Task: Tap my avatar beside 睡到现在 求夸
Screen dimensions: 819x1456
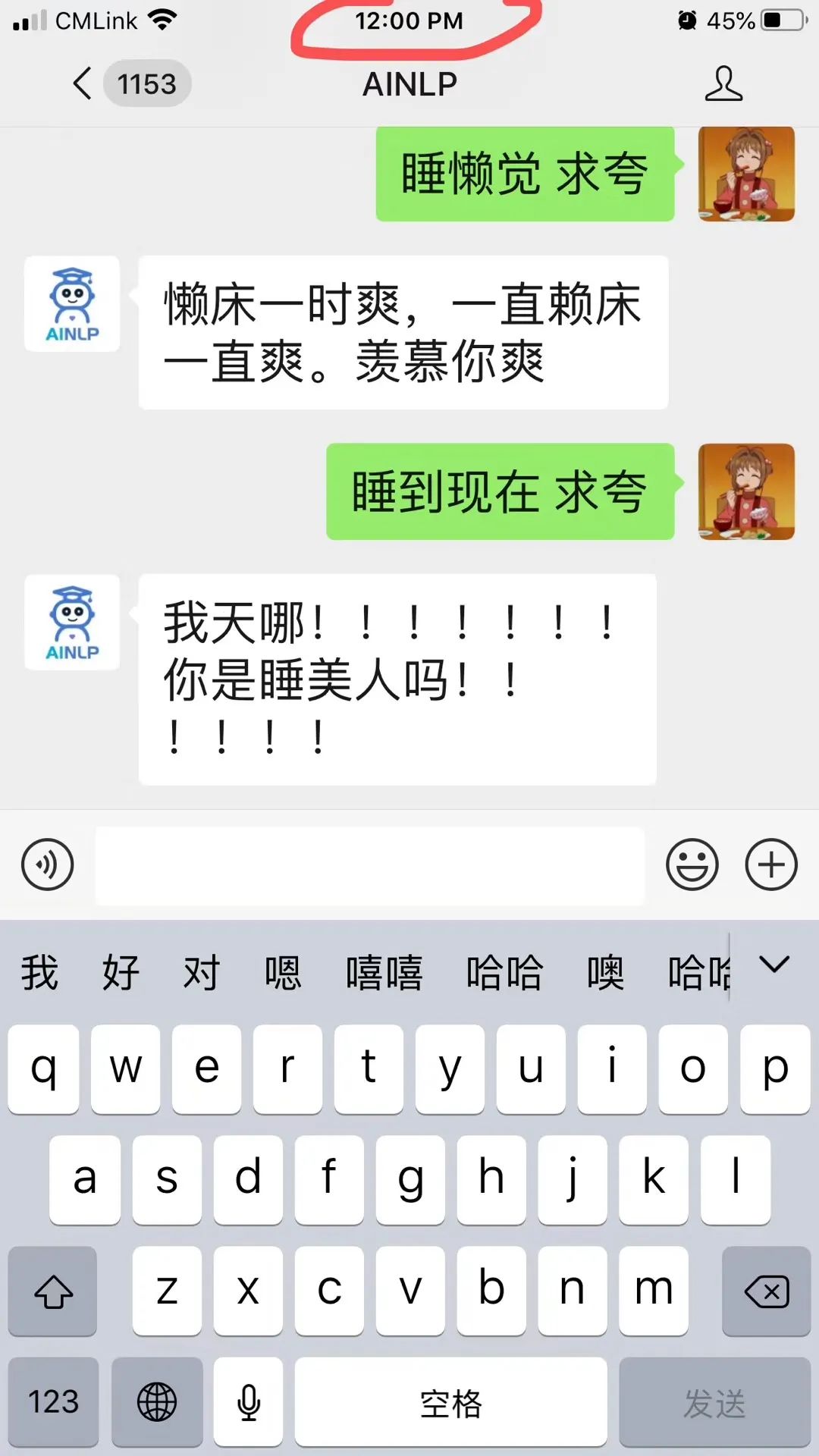Action: (746, 491)
